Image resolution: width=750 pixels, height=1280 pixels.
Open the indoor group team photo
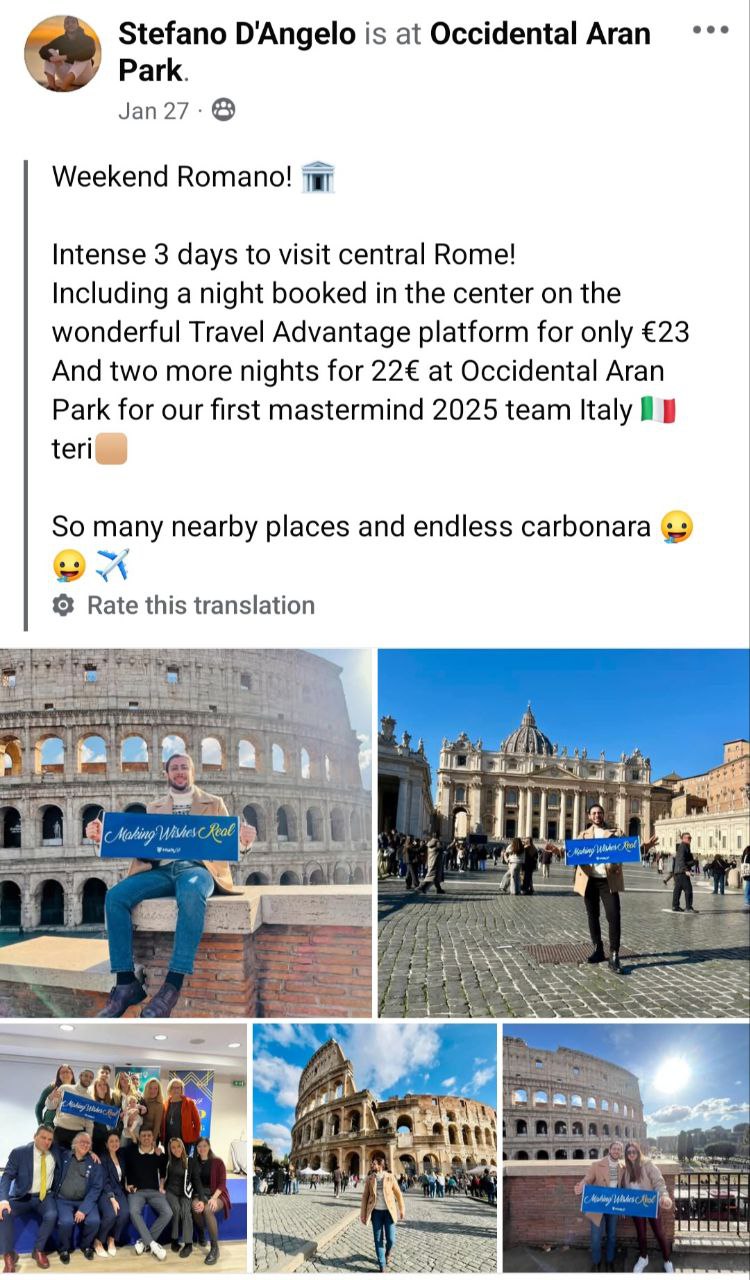click(x=123, y=1147)
